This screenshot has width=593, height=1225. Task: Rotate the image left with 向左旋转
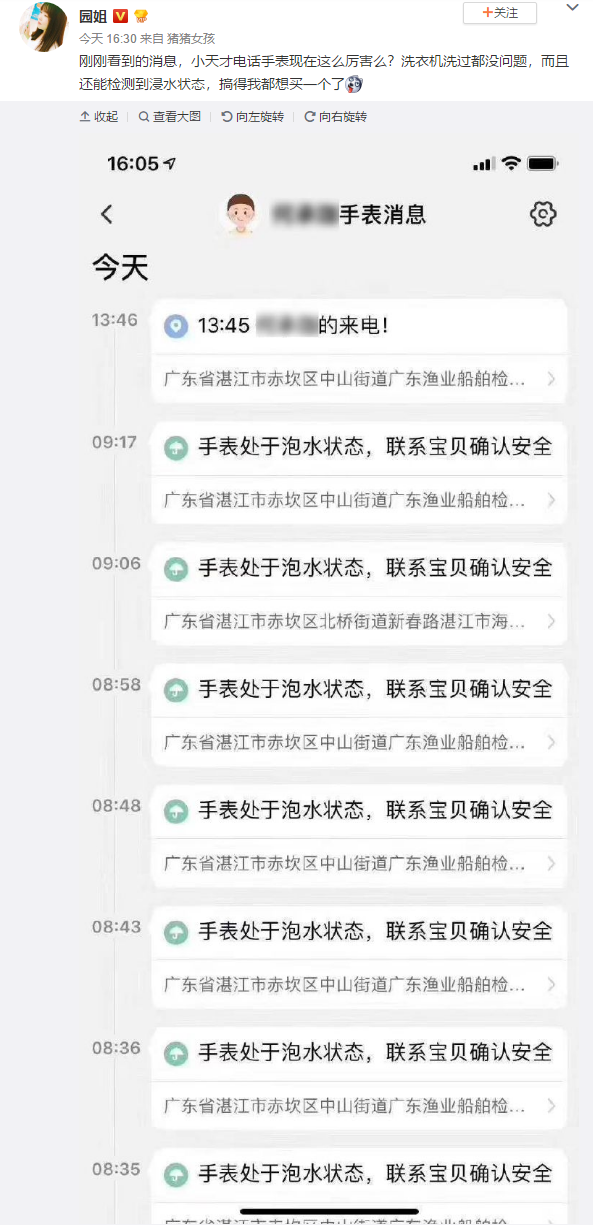253,117
